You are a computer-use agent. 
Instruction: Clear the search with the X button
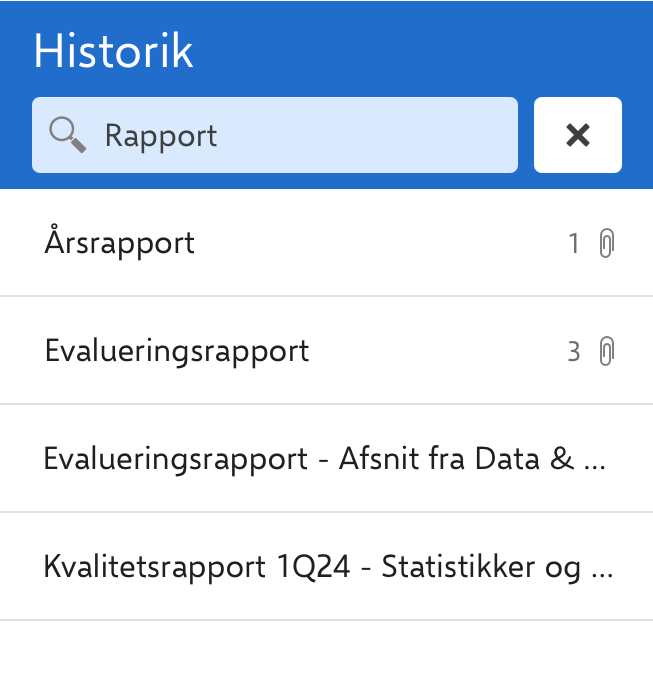point(577,135)
